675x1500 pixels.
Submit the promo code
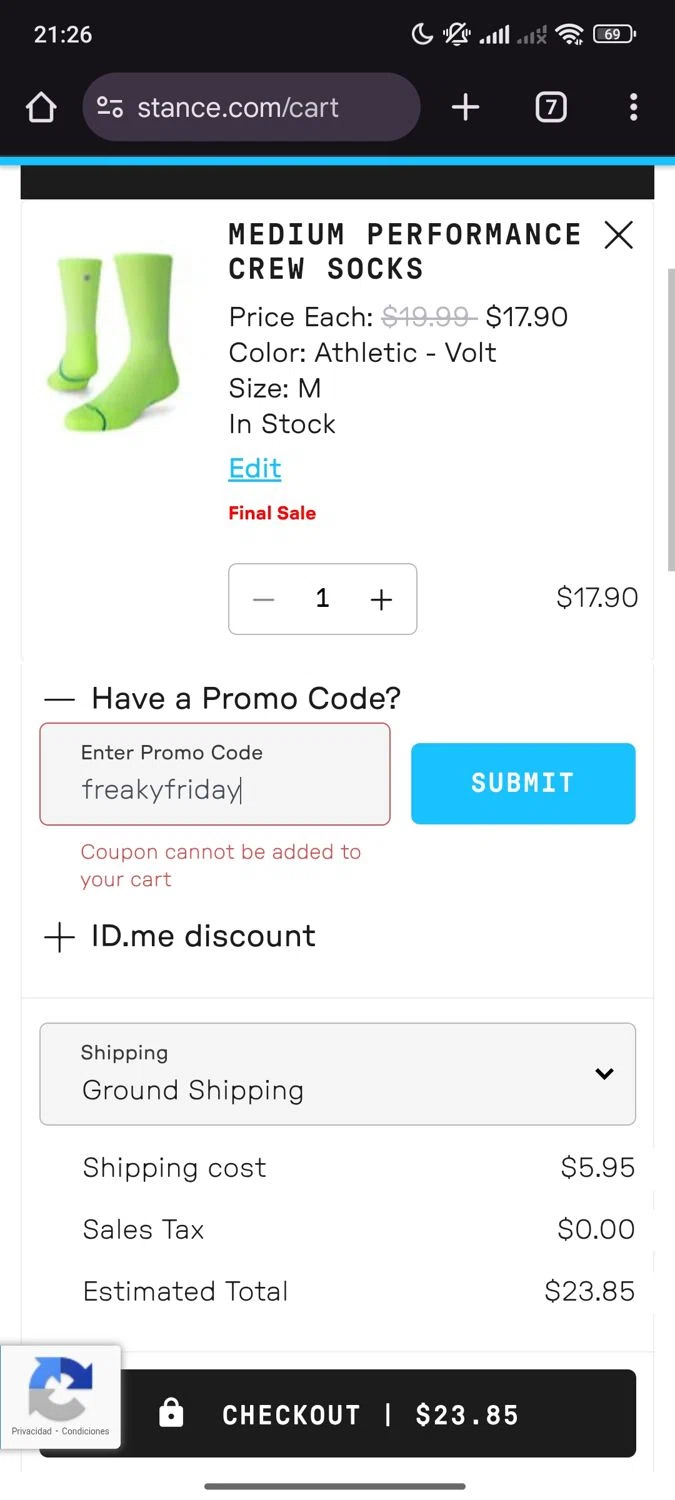click(x=523, y=783)
